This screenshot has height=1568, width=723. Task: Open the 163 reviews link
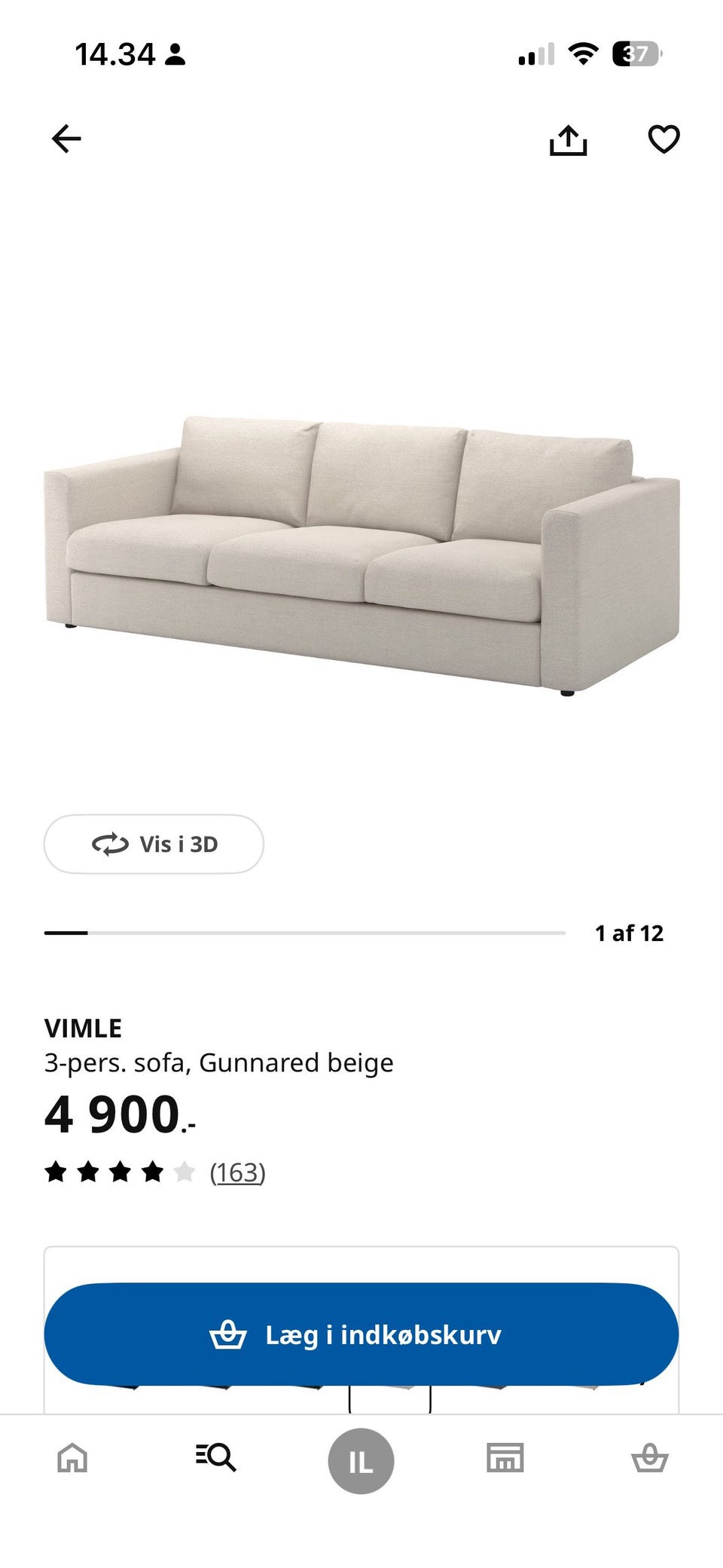click(x=239, y=1172)
